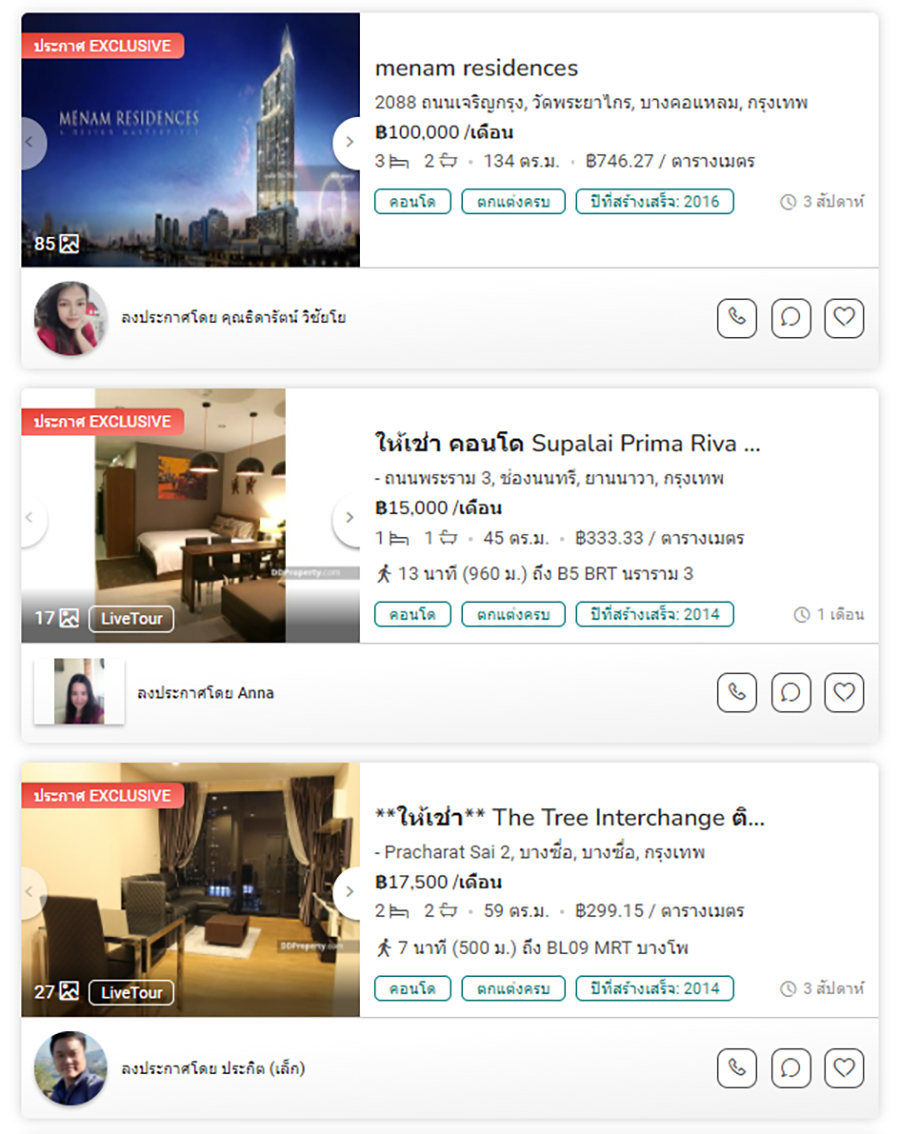
Task: Start LiveTour for Supalai Prima Riva
Action: pyautogui.click(x=131, y=619)
